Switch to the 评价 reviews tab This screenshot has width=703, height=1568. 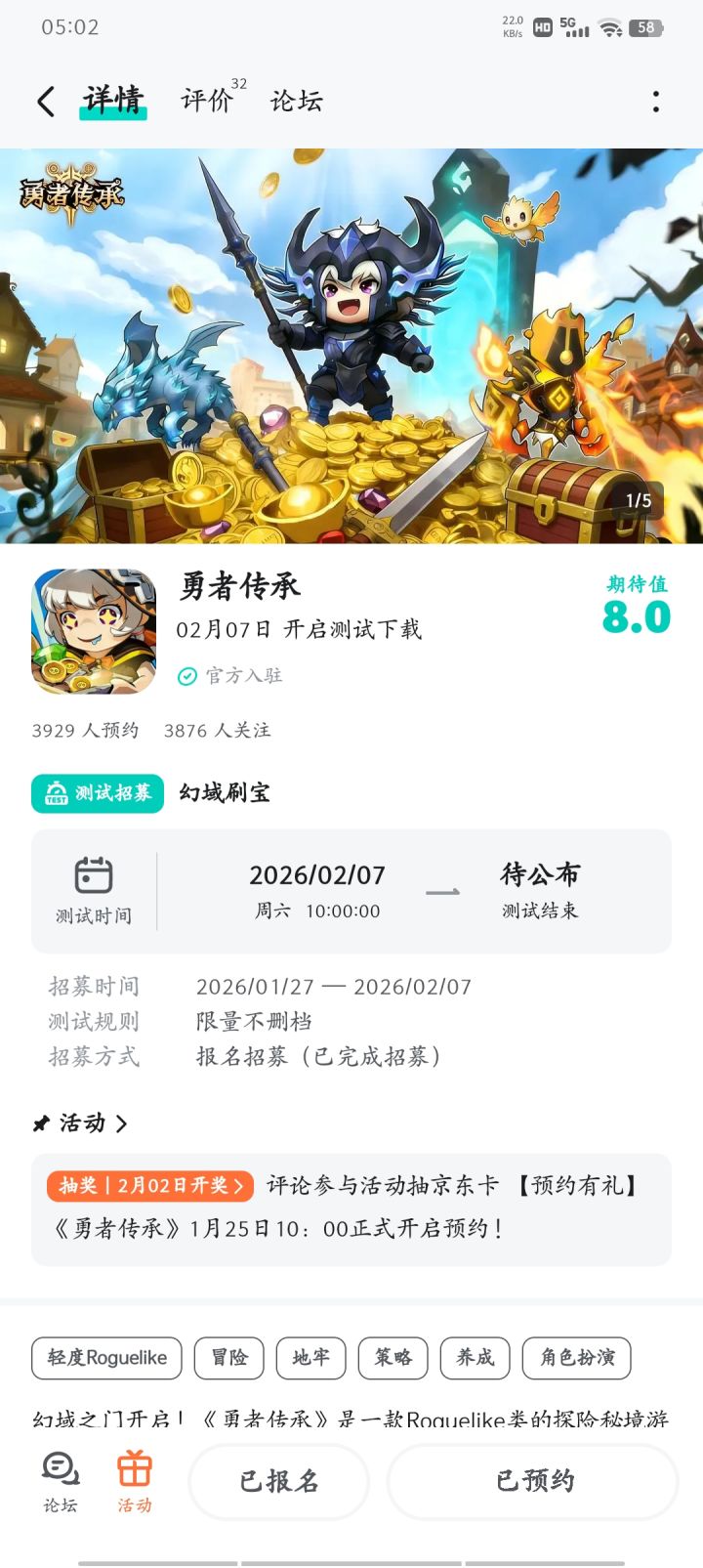(203, 101)
